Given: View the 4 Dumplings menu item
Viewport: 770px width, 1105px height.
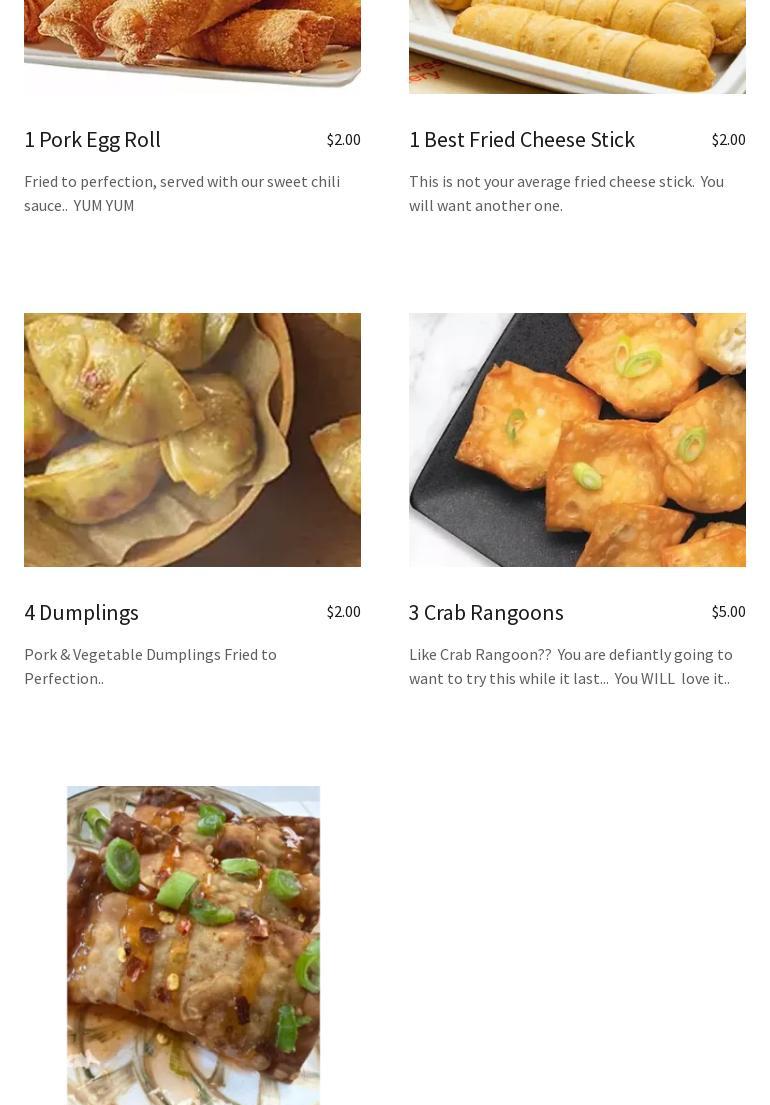Looking at the screenshot, I should coord(82,612).
